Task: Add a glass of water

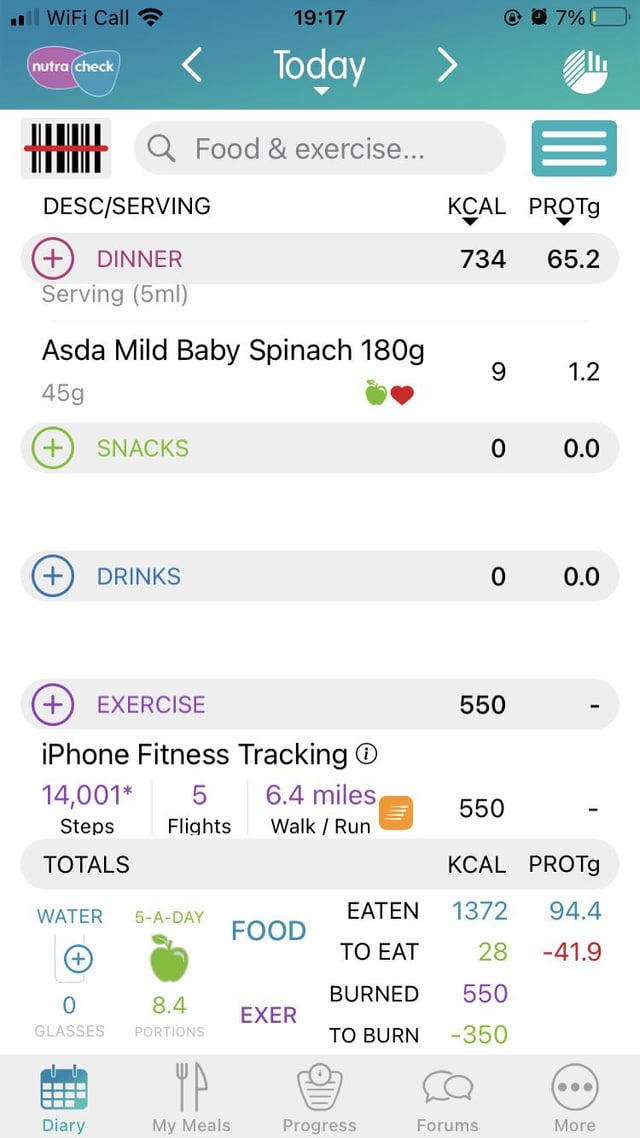Action: [x=78, y=959]
